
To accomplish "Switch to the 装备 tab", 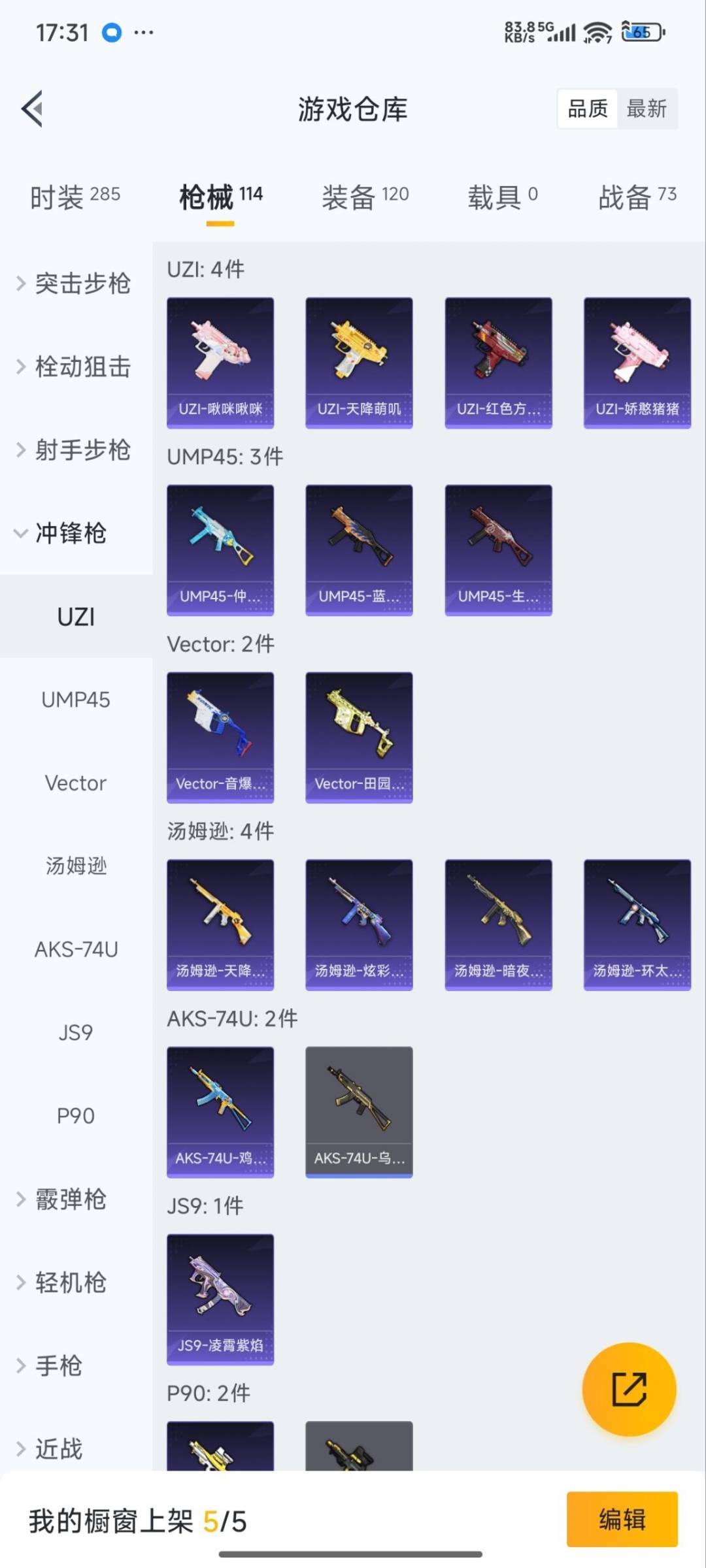I will (x=365, y=196).
